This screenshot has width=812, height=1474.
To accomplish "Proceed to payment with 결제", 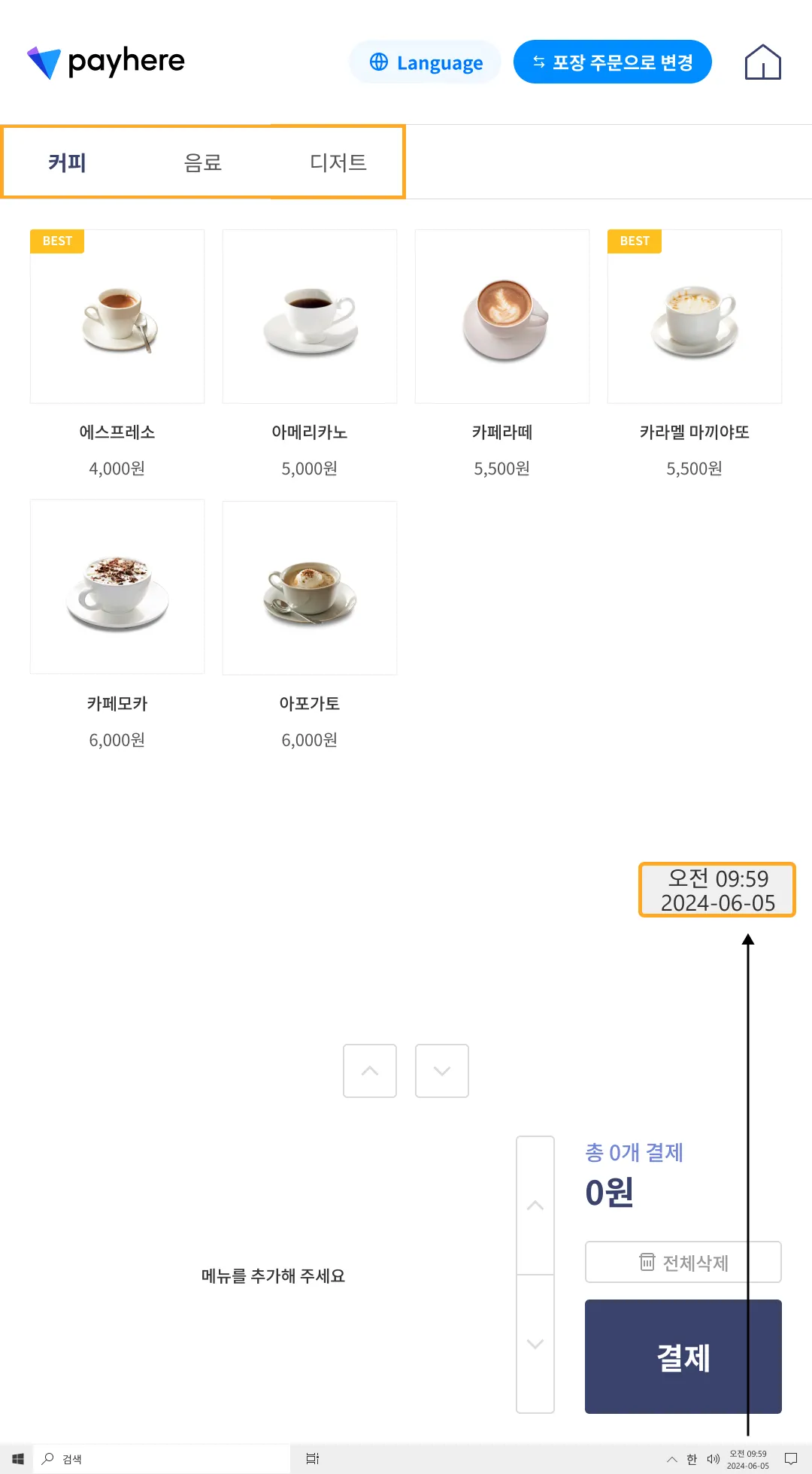I will coord(683,1357).
